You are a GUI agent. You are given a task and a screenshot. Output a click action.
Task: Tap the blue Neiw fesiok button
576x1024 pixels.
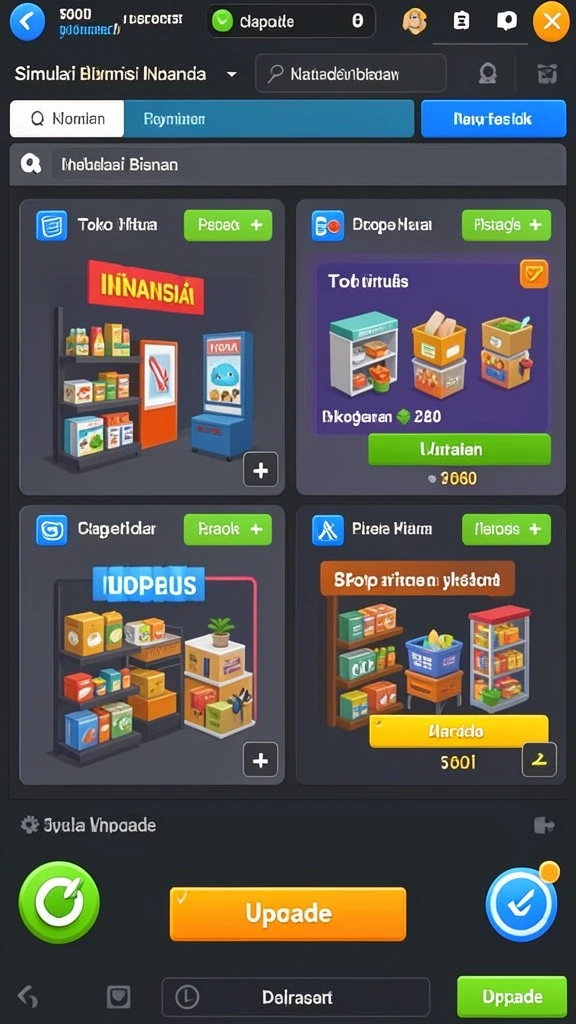click(493, 119)
